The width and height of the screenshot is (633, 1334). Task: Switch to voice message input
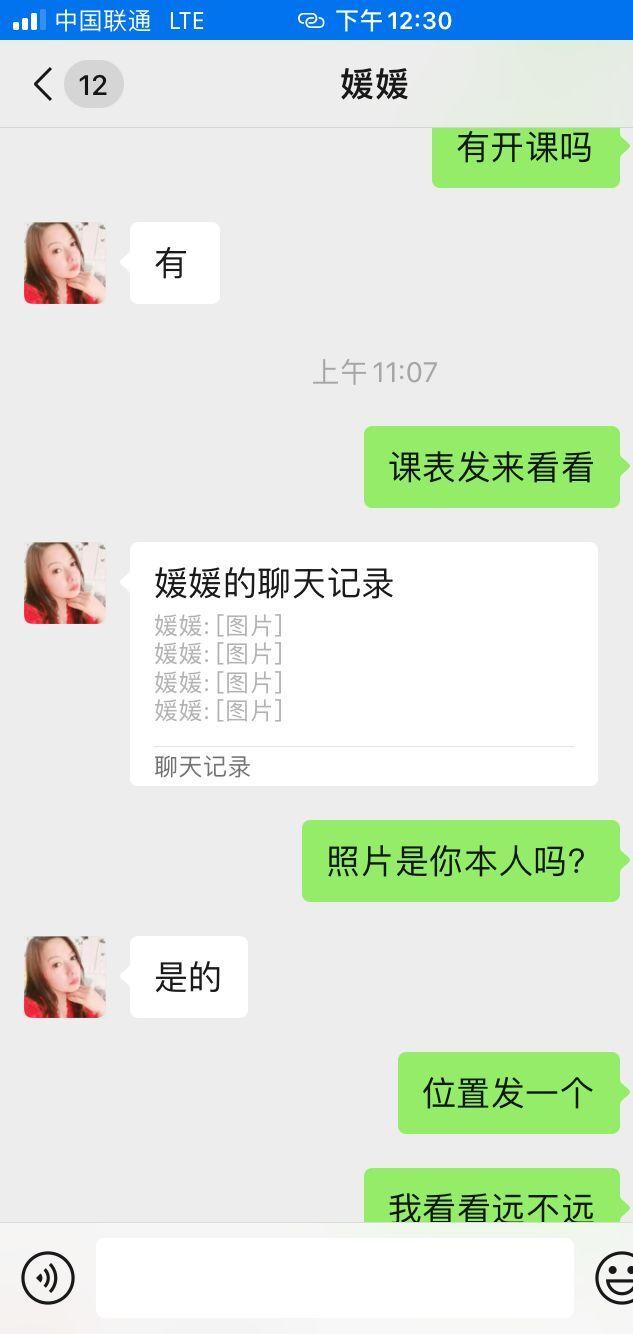pos(48,1277)
